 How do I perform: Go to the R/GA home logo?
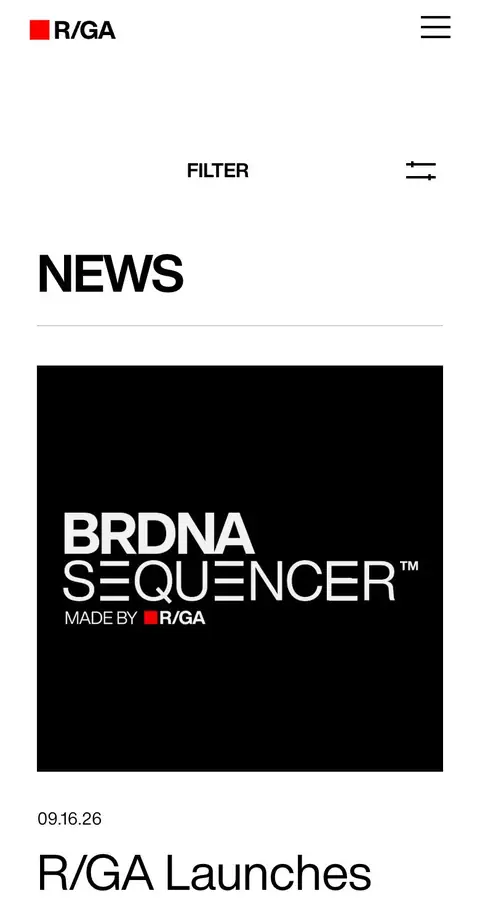tap(72, 30)
